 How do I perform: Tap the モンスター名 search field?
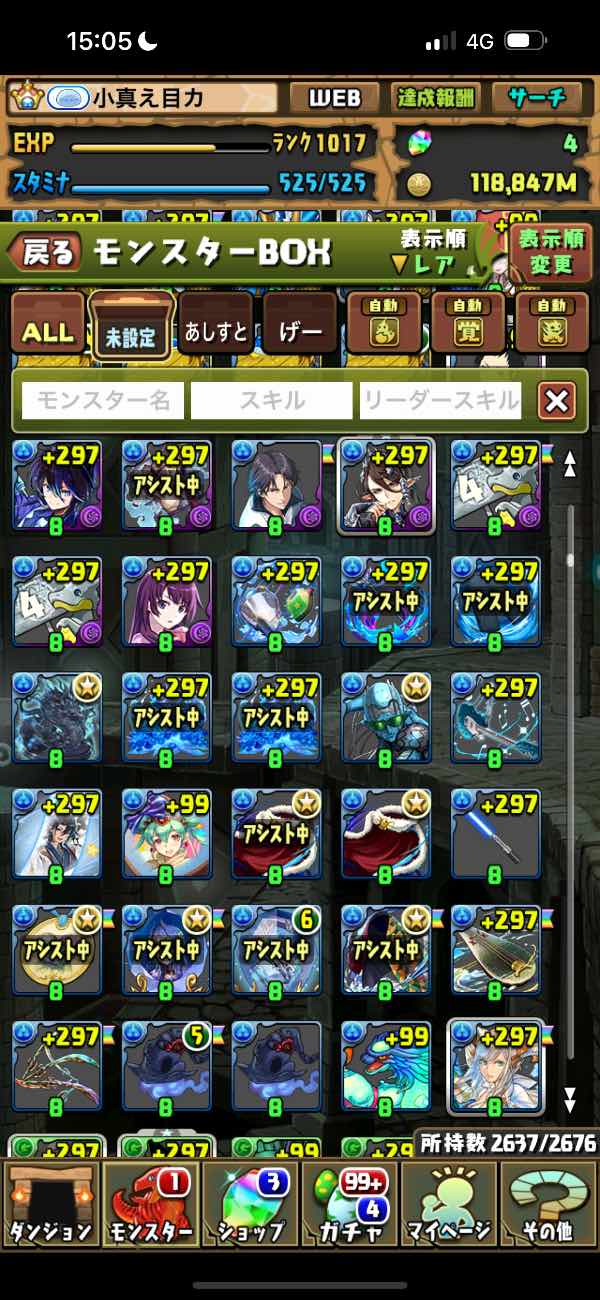[103, 401]
